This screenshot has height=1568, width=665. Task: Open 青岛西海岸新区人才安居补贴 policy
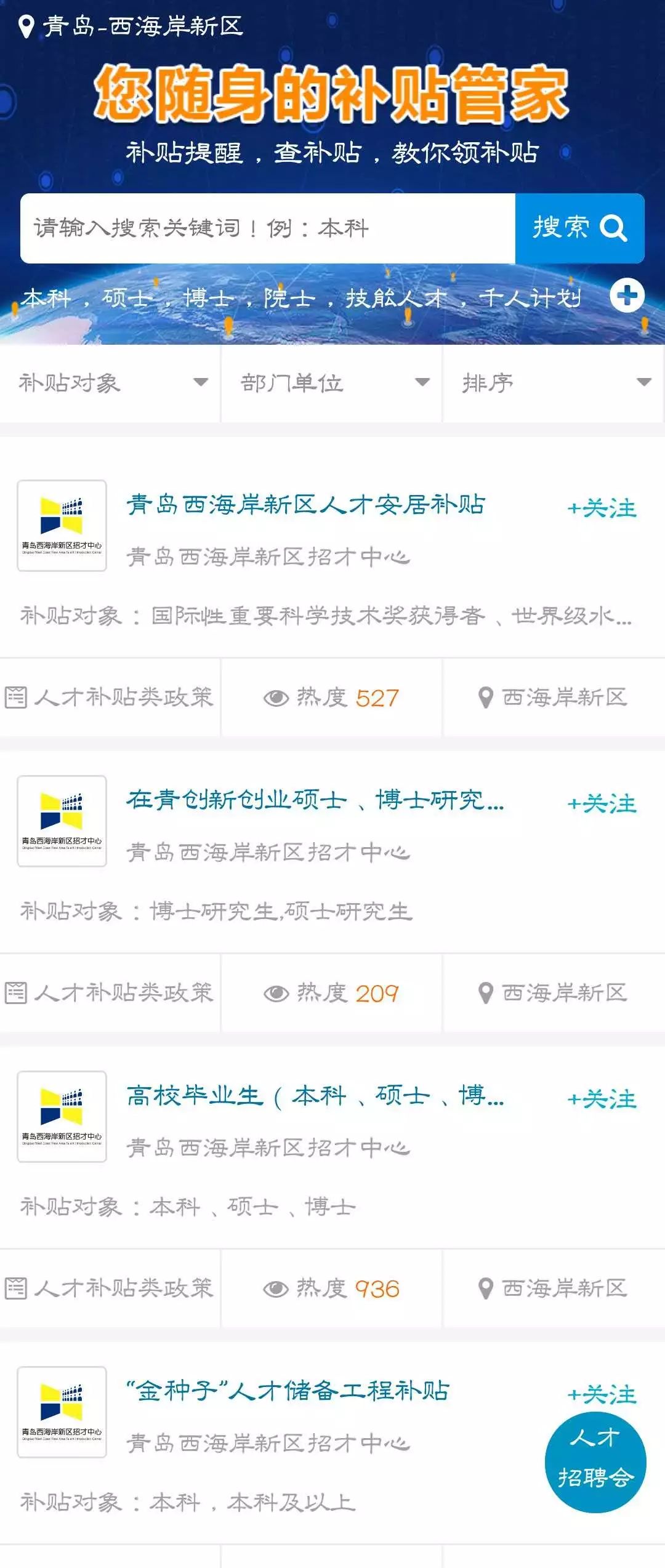[305, 505]
